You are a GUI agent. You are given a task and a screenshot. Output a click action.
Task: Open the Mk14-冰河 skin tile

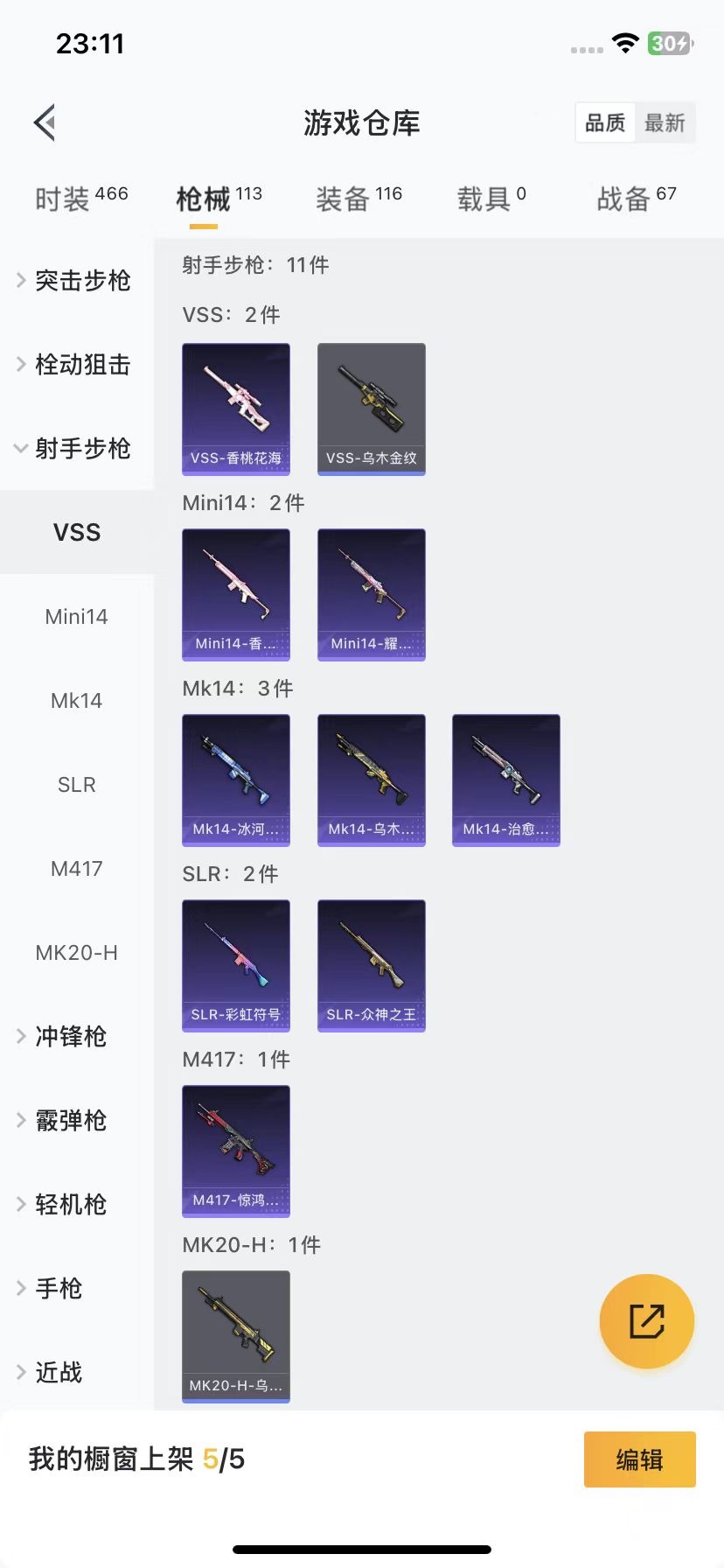pos(236,780)
